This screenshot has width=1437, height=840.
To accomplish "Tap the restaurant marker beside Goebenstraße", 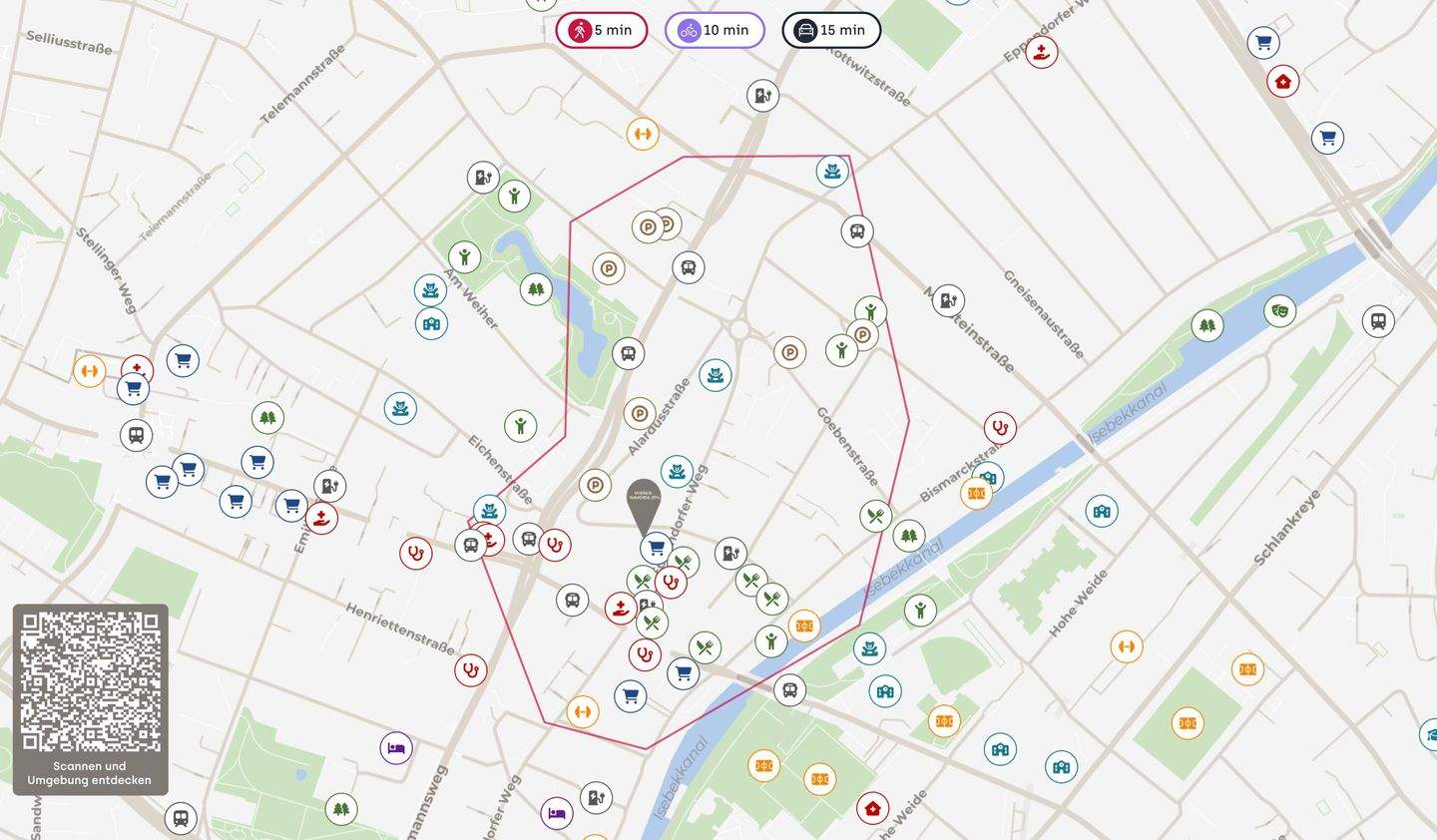I will click(x=875, y=516).
